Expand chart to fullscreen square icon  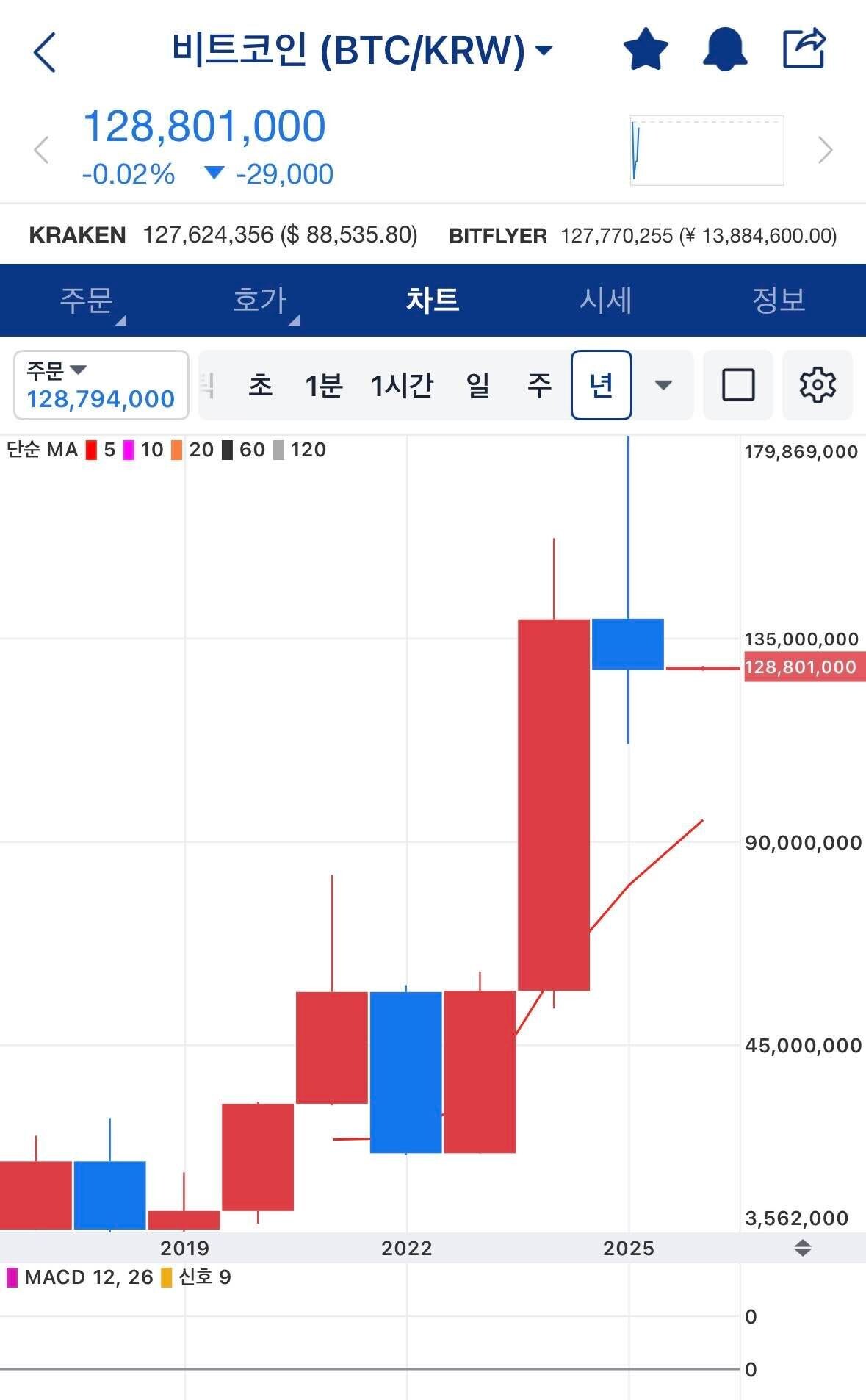(x=739, y=385)
